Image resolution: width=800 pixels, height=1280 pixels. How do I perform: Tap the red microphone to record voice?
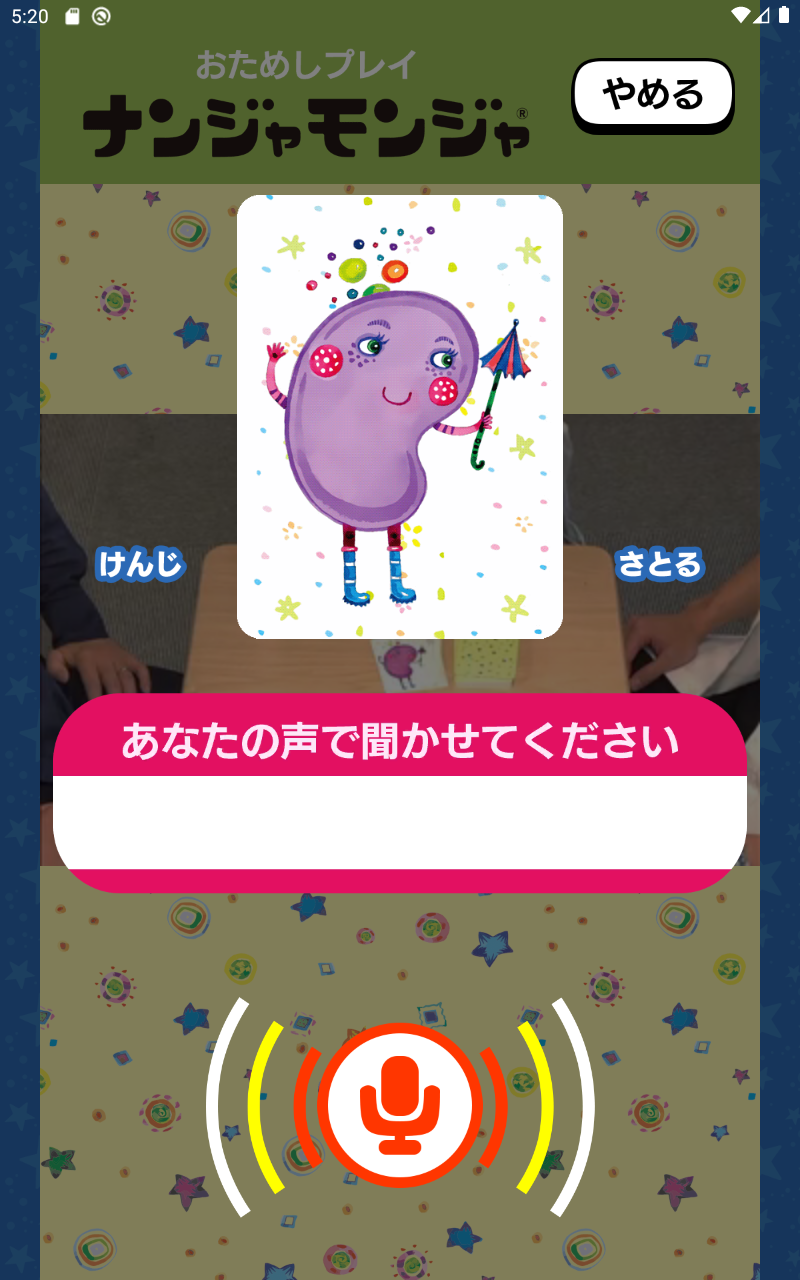(400, 1105)
